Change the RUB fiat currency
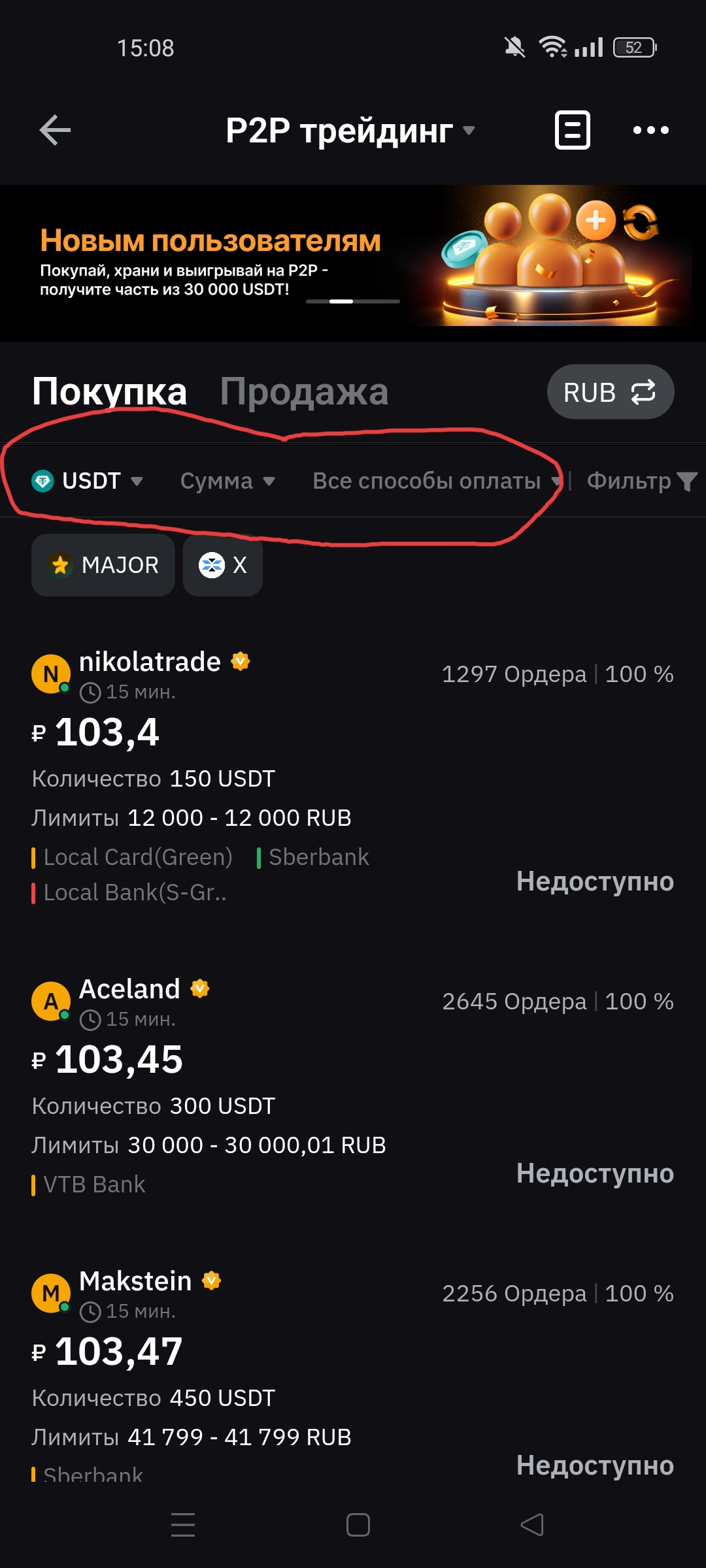 click(610, 392)
